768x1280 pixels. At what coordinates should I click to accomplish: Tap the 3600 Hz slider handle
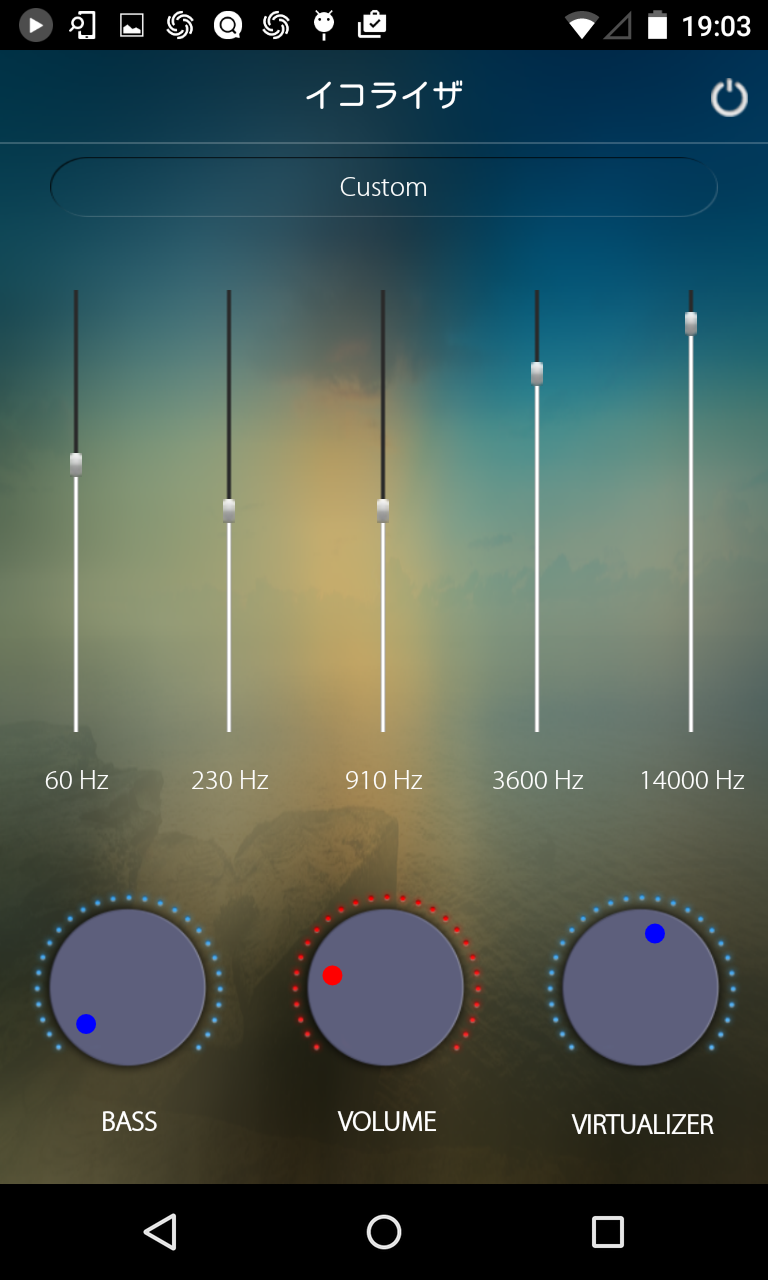point(537,374)
